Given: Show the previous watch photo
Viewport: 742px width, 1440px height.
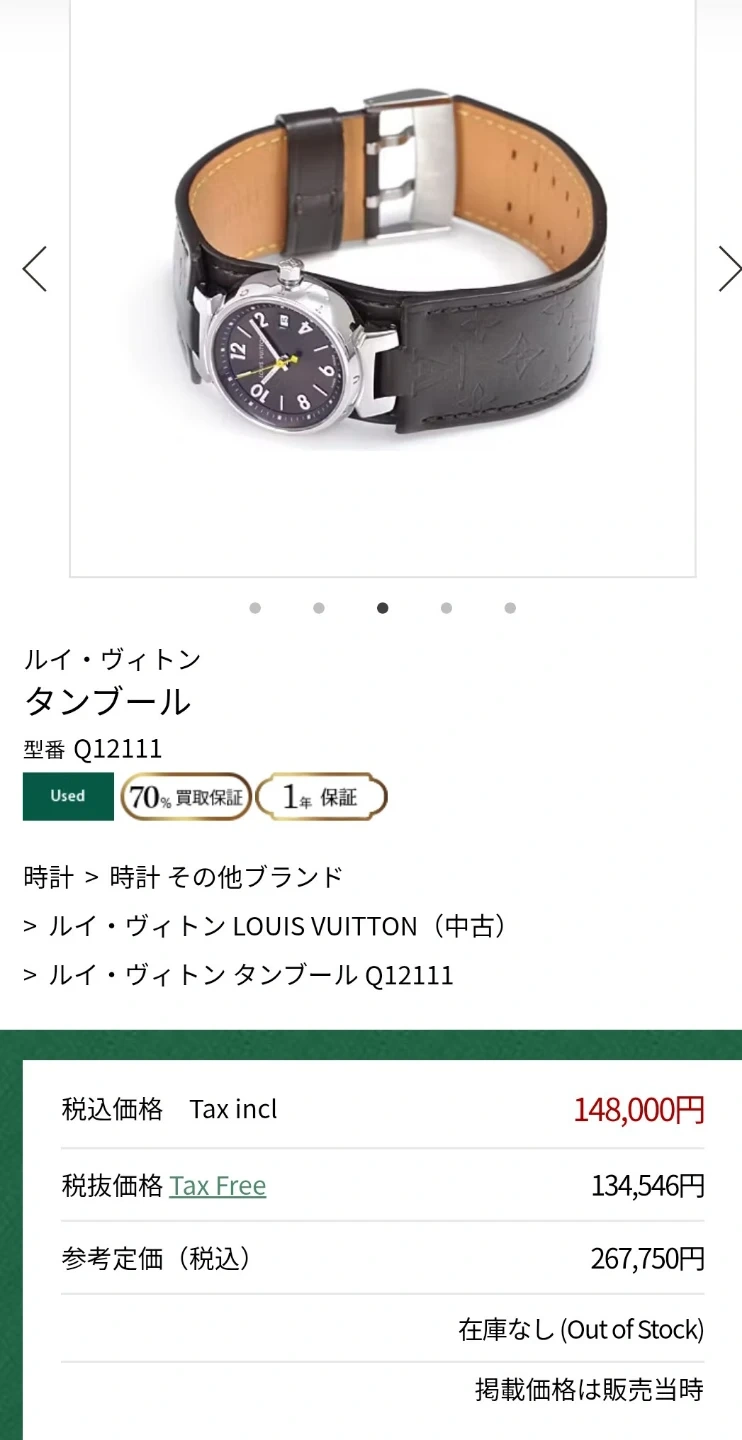Looking at the screenshot, I should [35, 269].
